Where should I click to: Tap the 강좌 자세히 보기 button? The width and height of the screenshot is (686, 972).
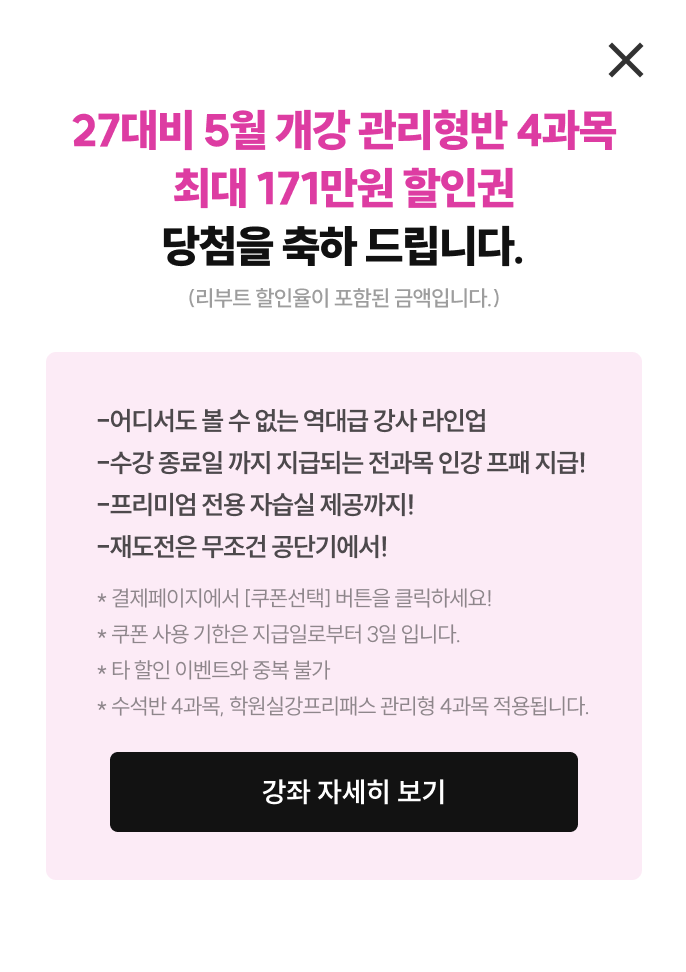pyautogui.click(x=343, y=792)
